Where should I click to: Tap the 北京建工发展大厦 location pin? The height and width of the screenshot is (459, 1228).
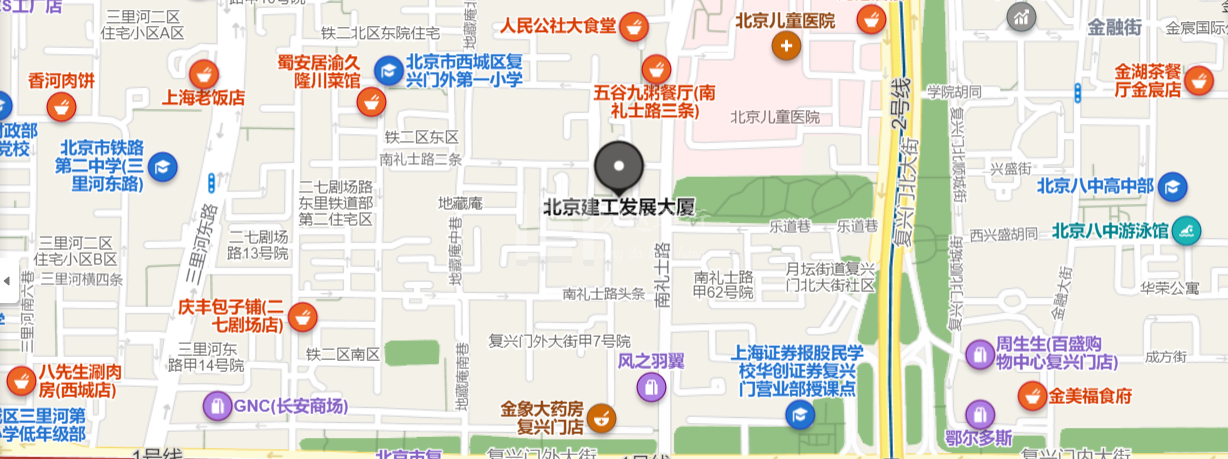coord(619,167)
